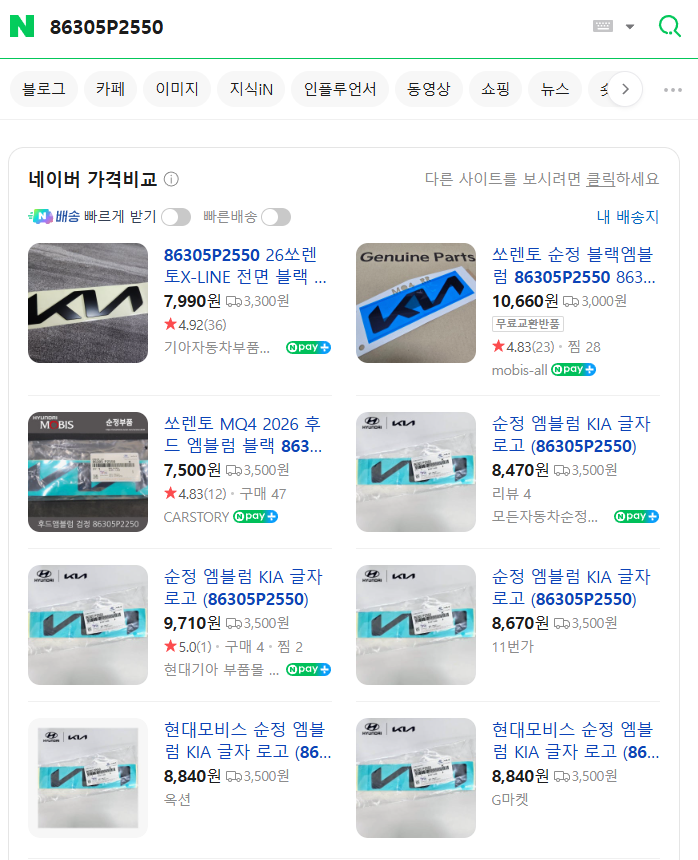Open the three-dot more options menu

click(673, 89)
